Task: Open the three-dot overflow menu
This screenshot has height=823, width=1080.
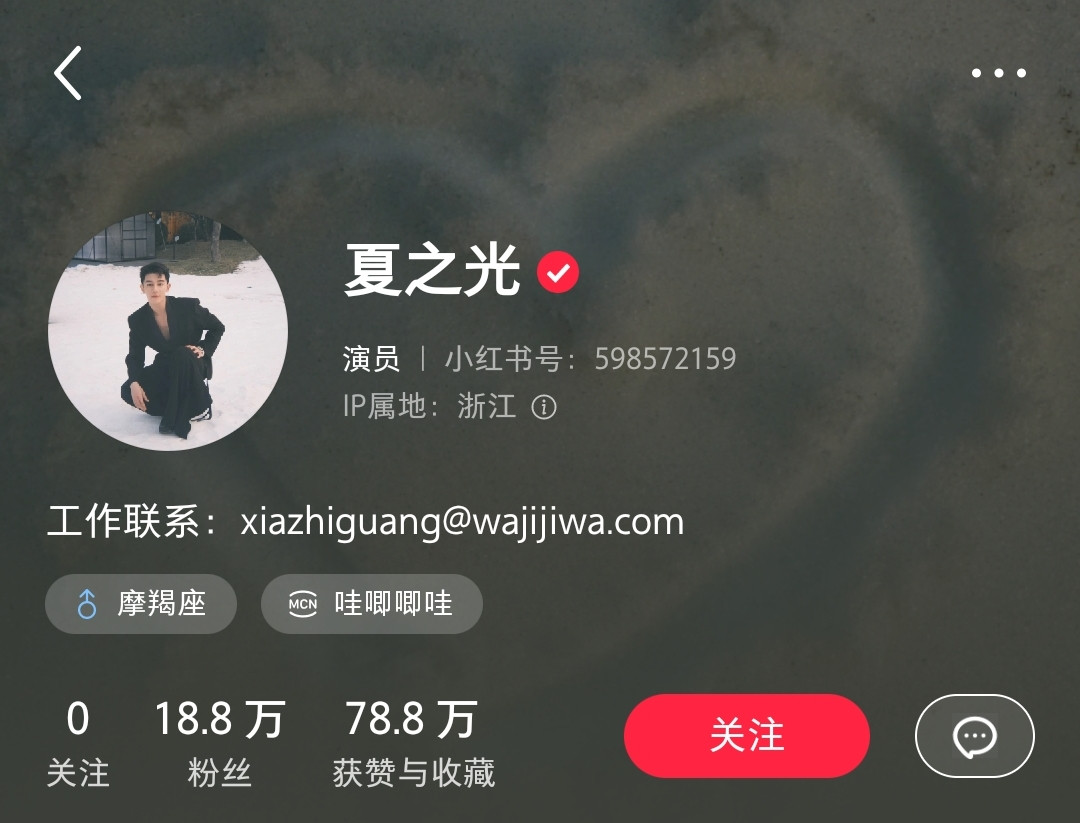Action: click(x=999, y=73)
